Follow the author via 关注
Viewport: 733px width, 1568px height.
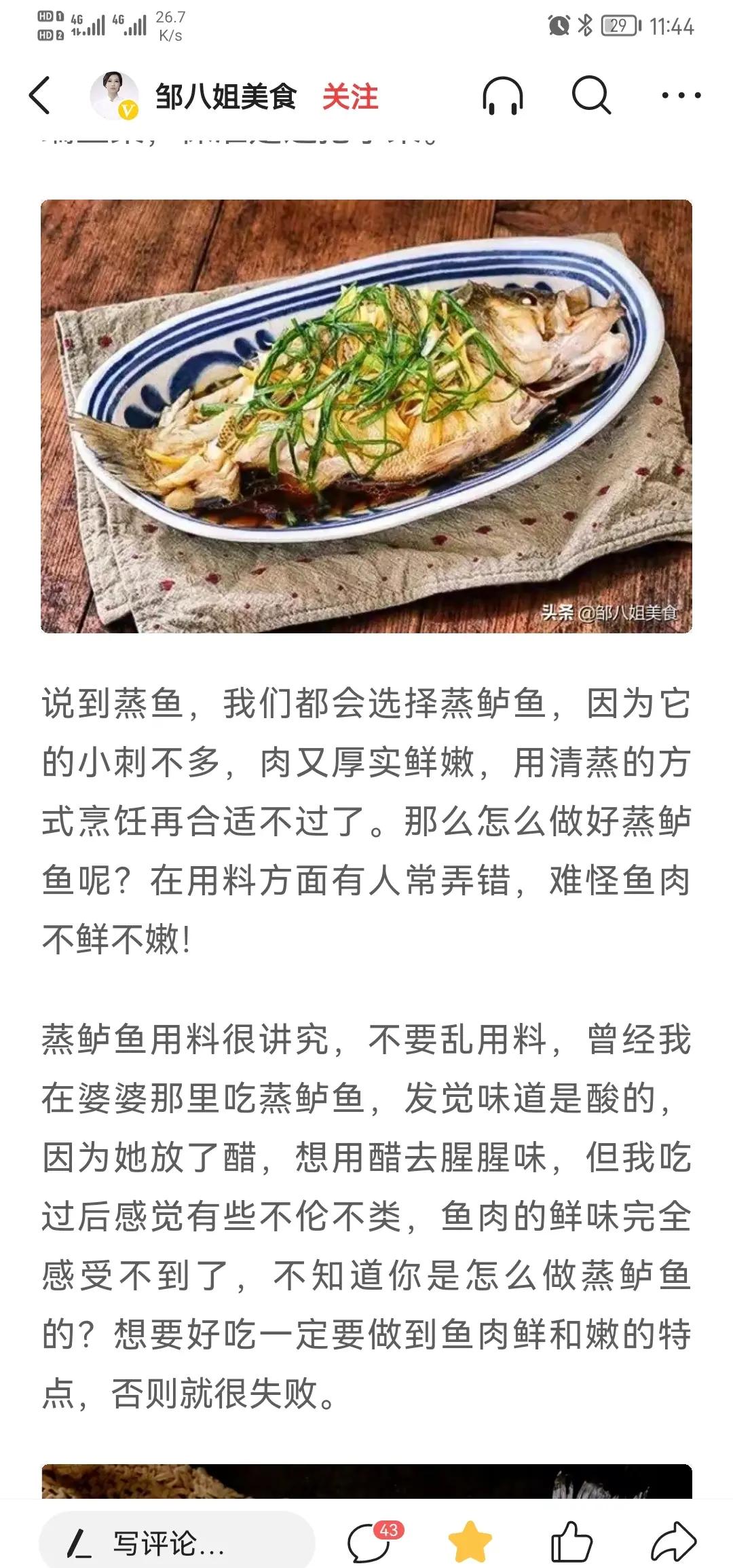[350, 96]
